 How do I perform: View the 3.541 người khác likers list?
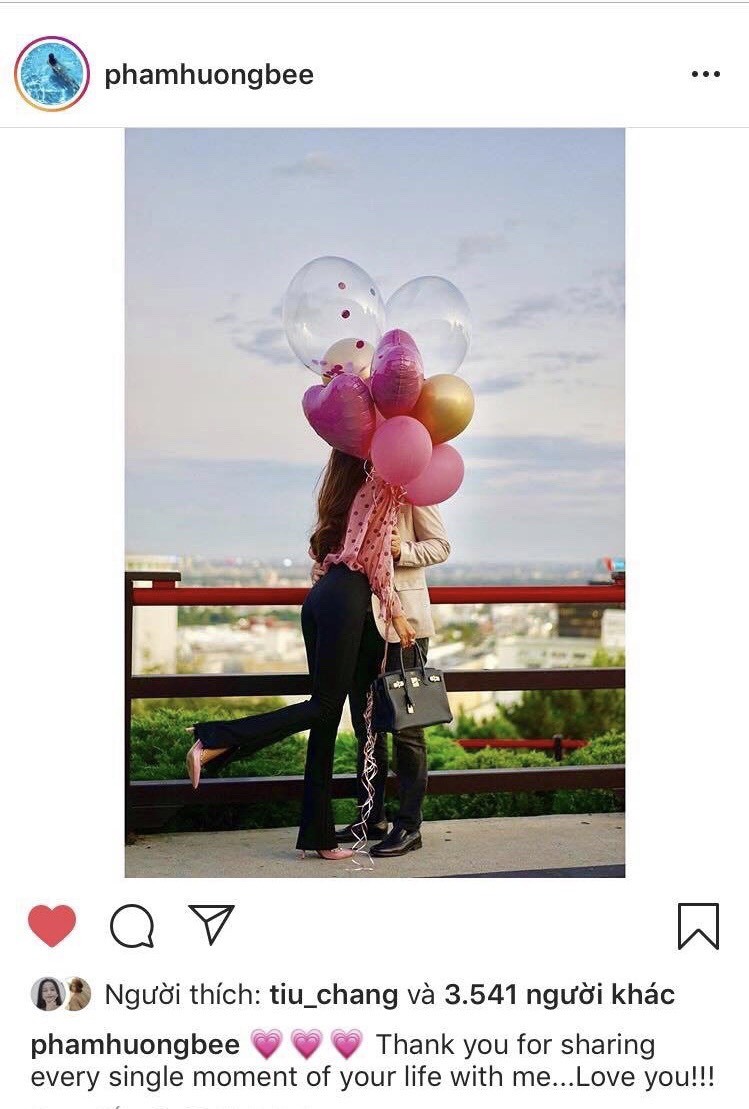(559, 995)
